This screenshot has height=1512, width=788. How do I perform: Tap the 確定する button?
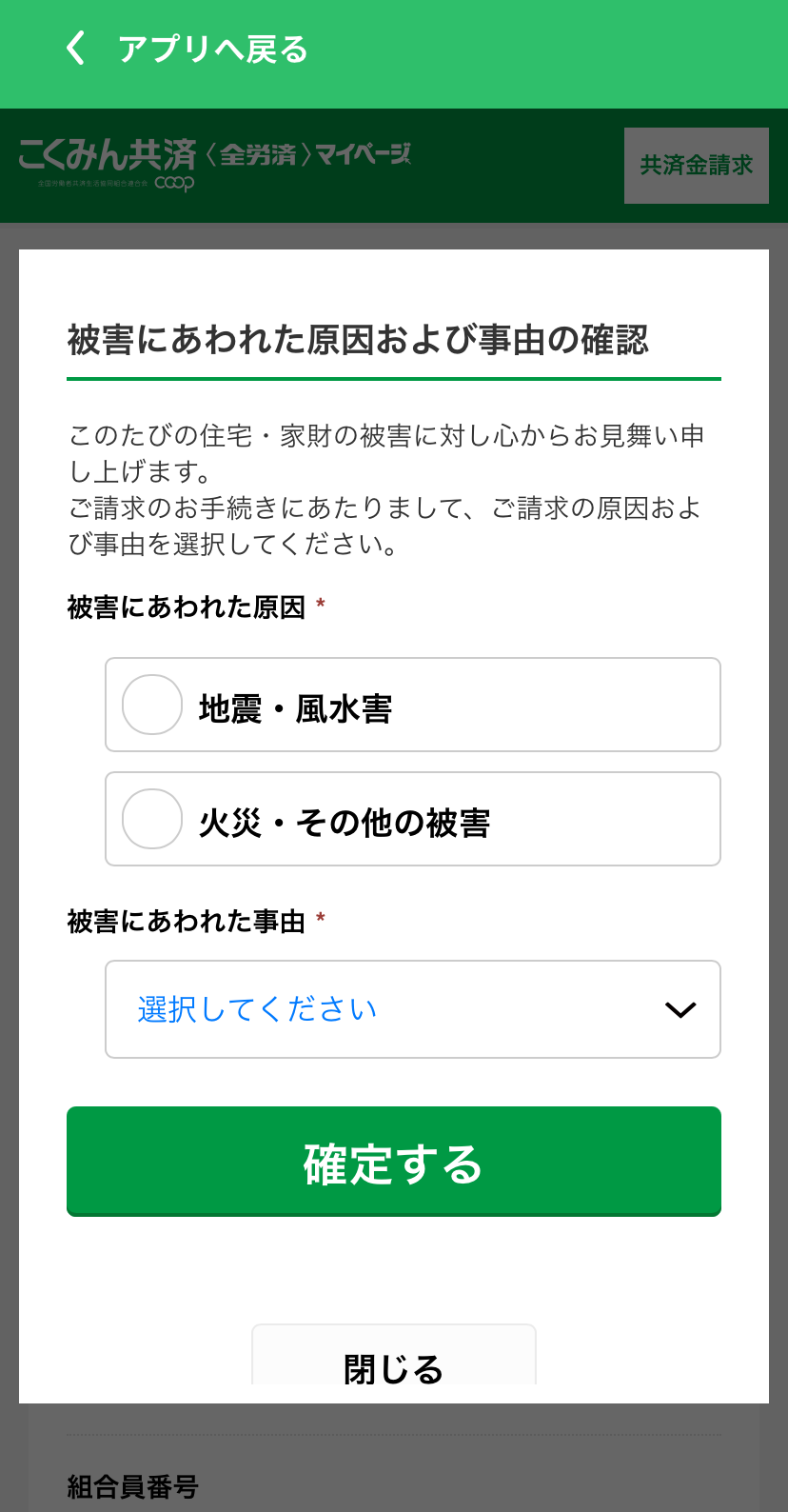(393, 1162)
